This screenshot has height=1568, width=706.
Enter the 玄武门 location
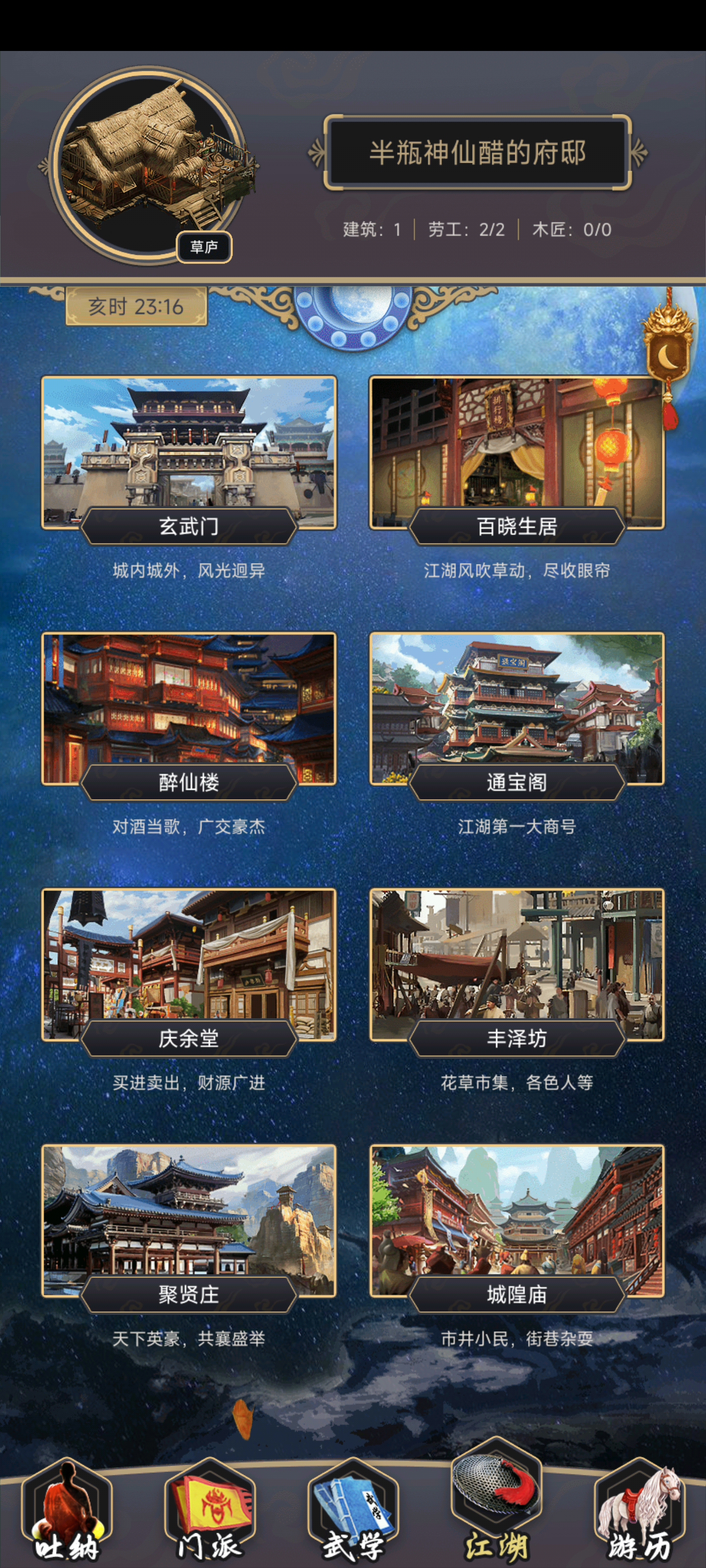[x=189, y=453]
